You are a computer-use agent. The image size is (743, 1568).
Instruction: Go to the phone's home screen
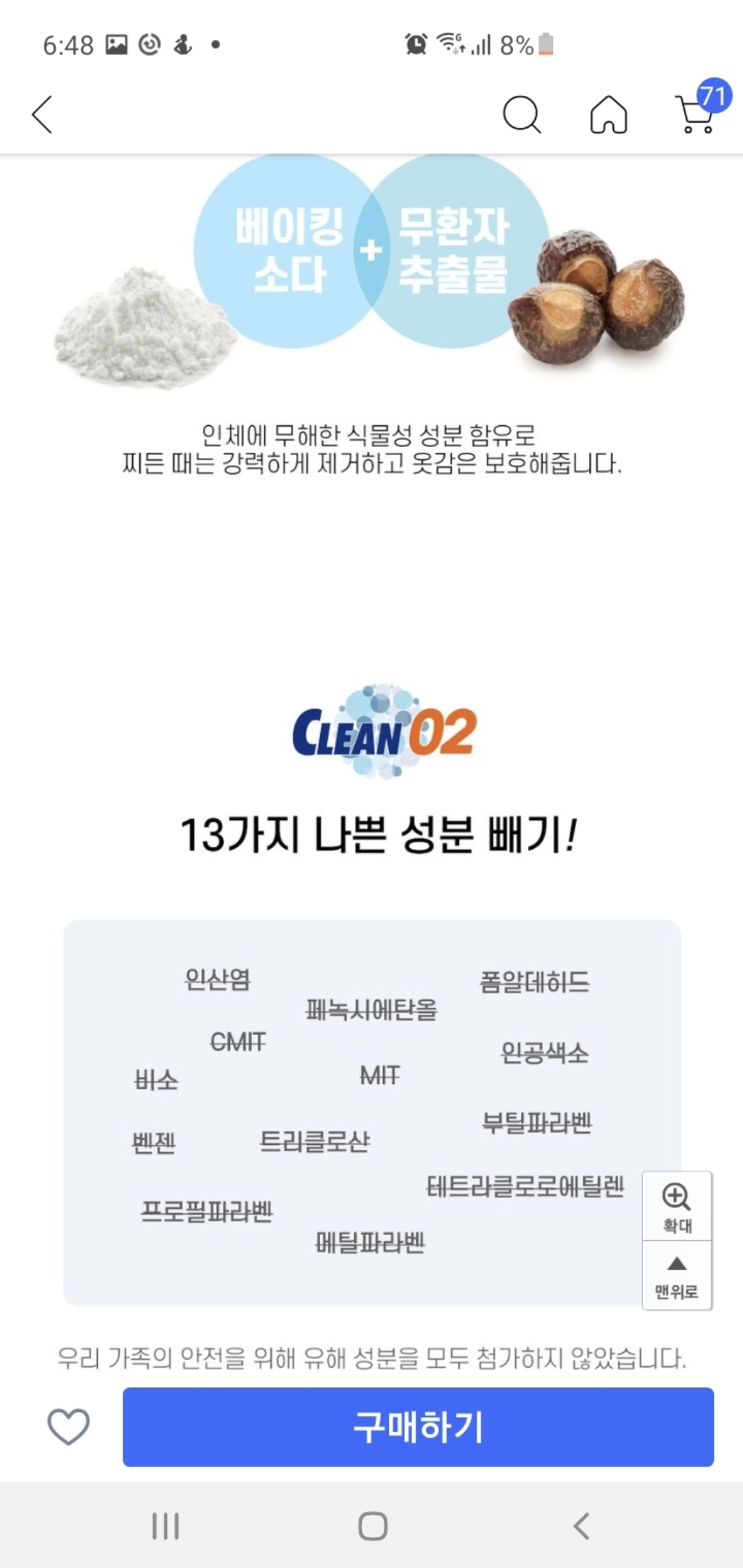point(372,1526)
